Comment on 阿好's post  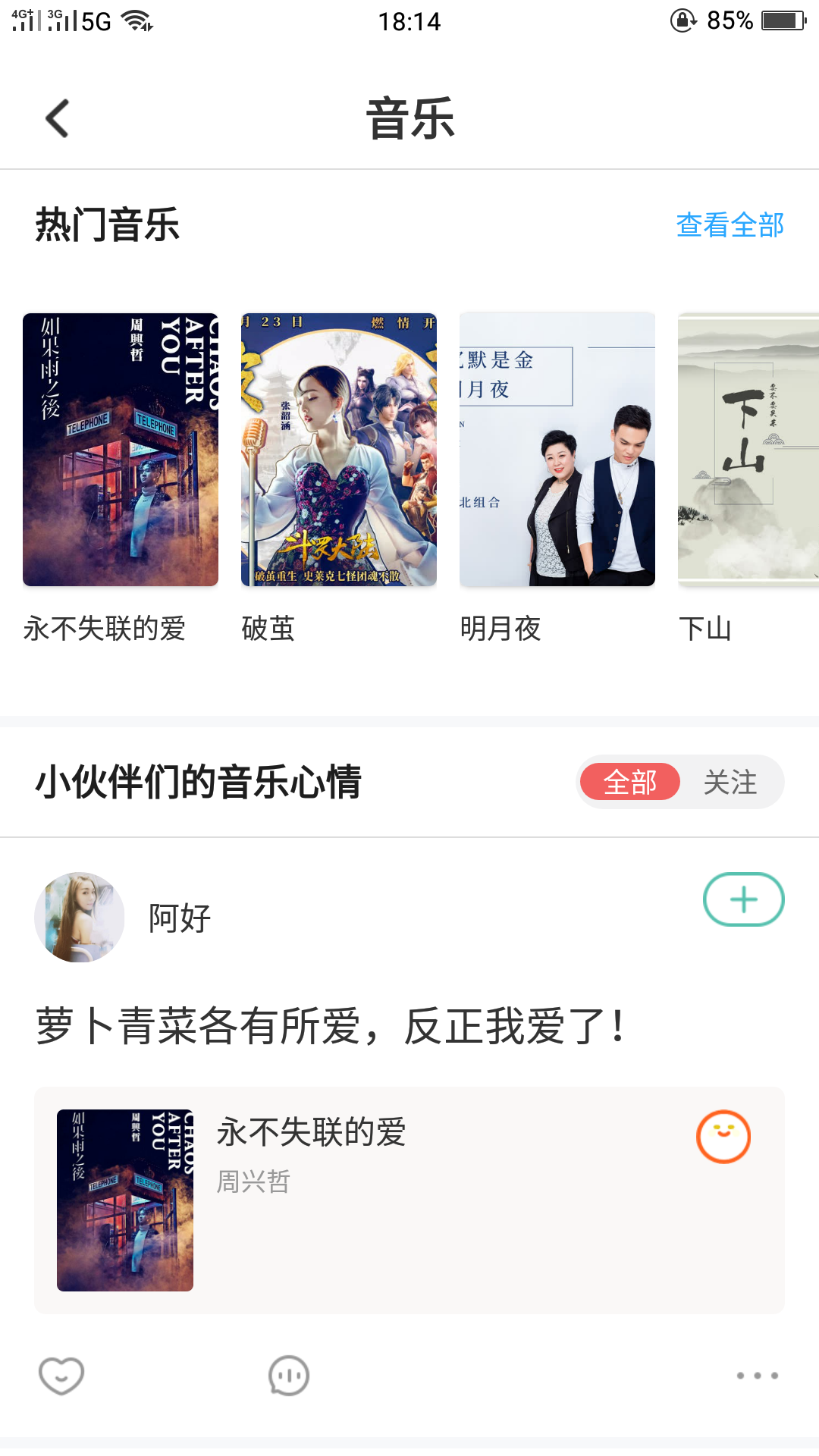pos(289,1375)
